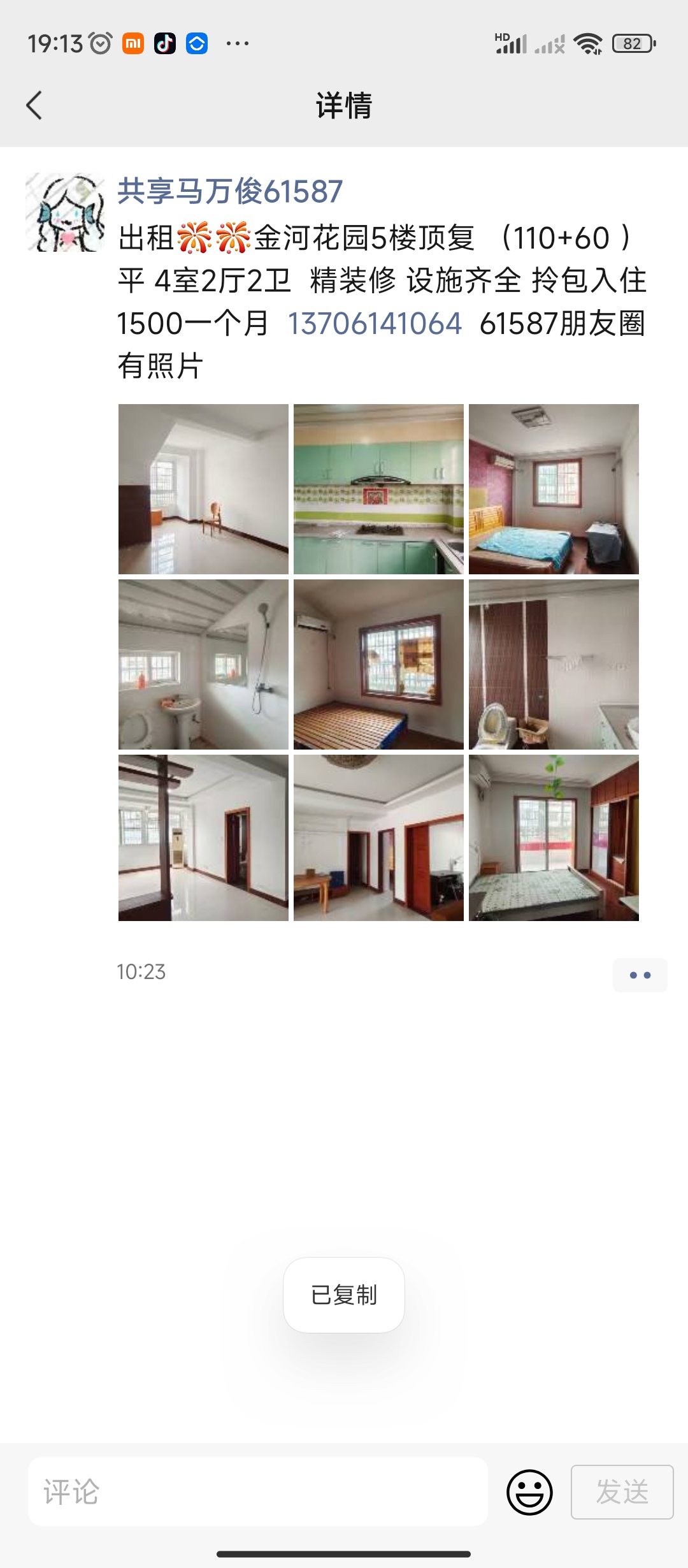Open bedroom photo with balcony sliding door
This screenshot has height=1568, width=688.
pyautogui.click(x=554, y=838)
